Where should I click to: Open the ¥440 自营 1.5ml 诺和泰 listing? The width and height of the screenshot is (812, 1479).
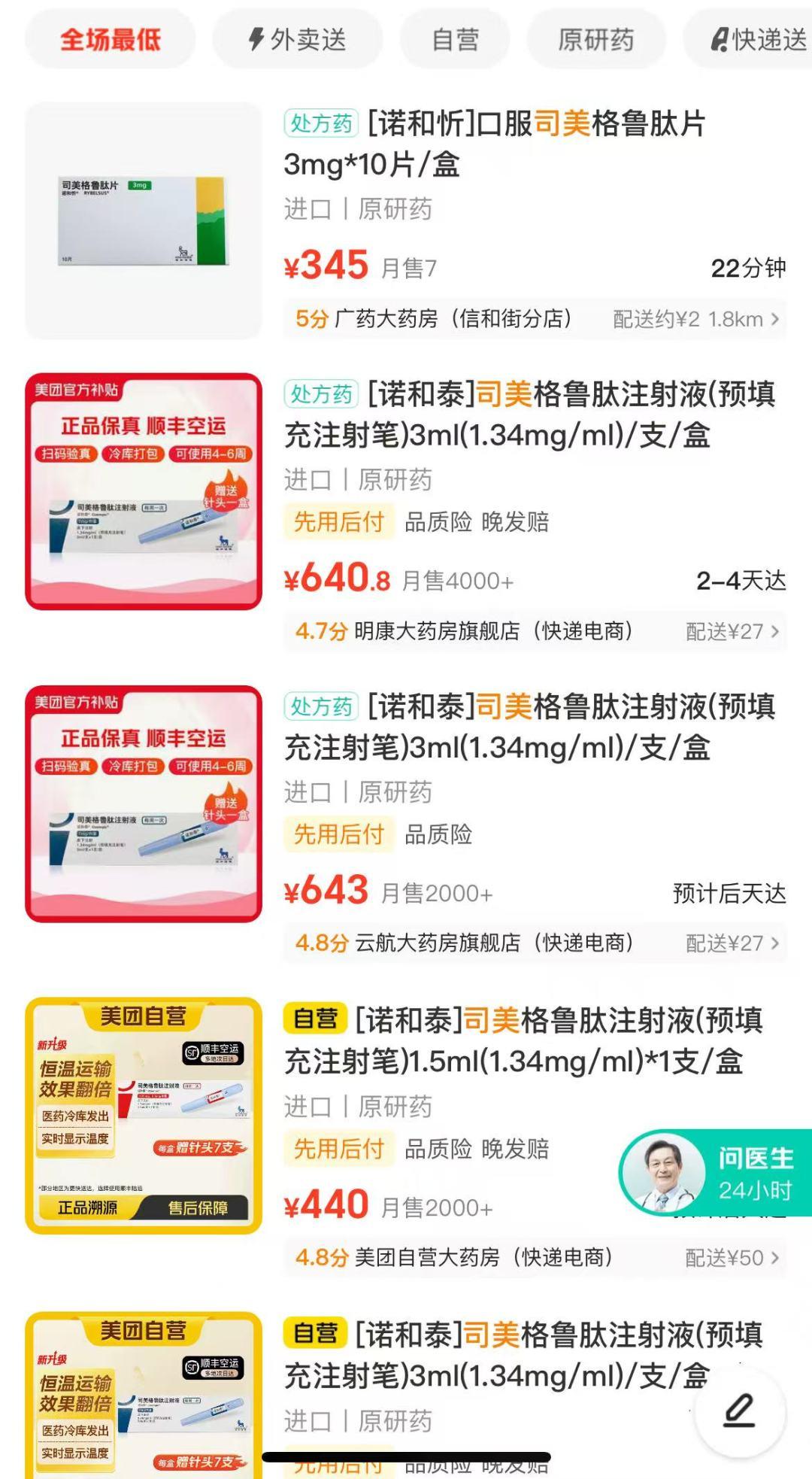click(x=523, y=1041)
